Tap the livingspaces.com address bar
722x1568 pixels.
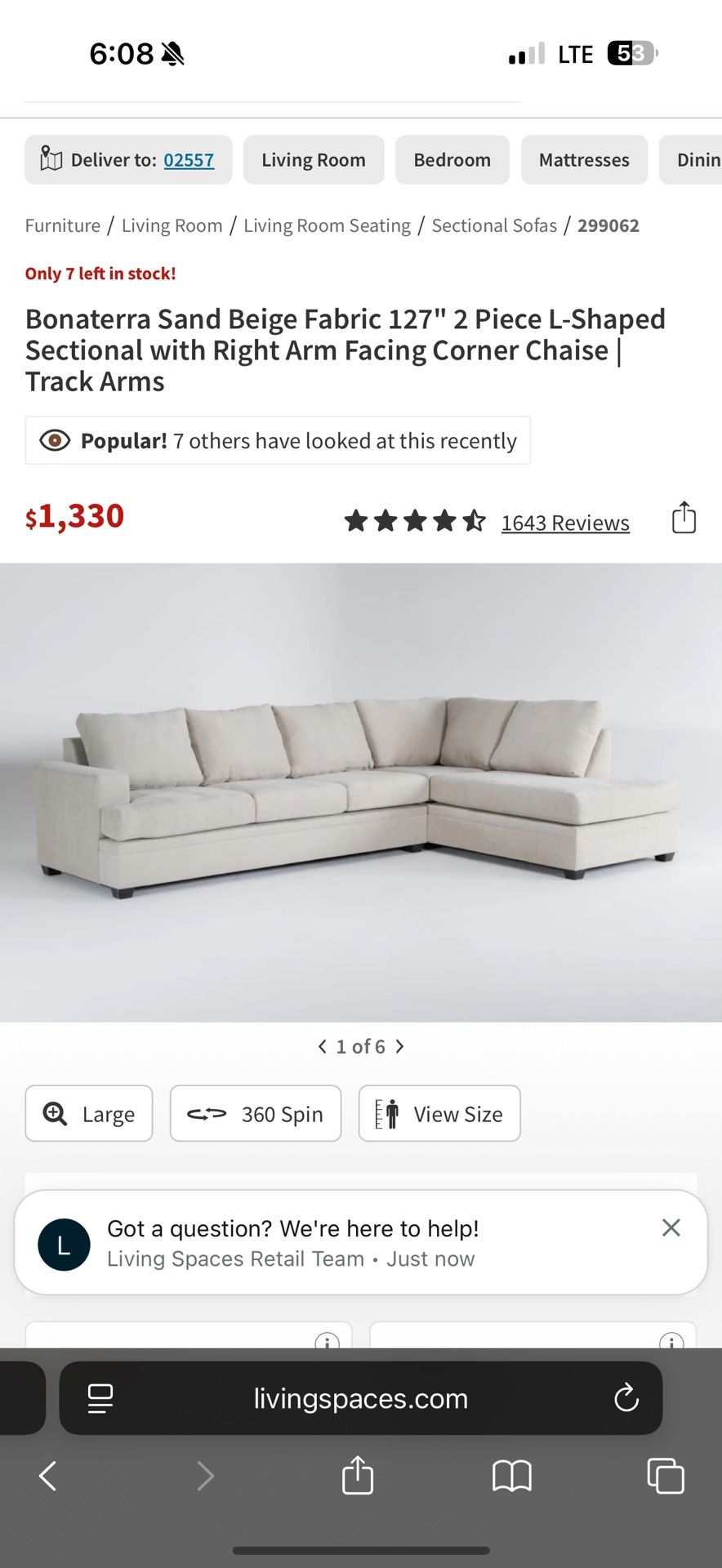click(360, 1398)
